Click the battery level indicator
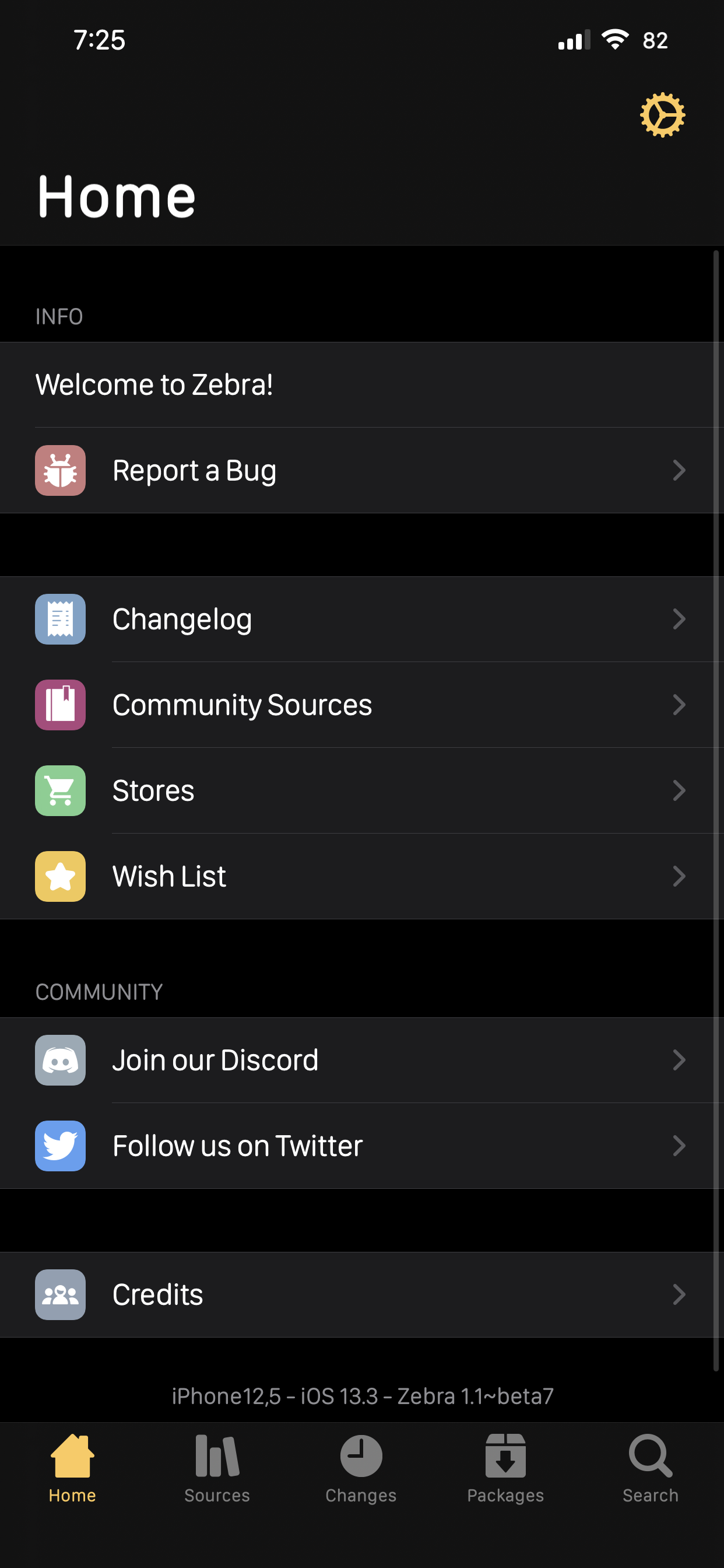The height and width of the screenshot is (1568, 724). [x=655, y=41]
